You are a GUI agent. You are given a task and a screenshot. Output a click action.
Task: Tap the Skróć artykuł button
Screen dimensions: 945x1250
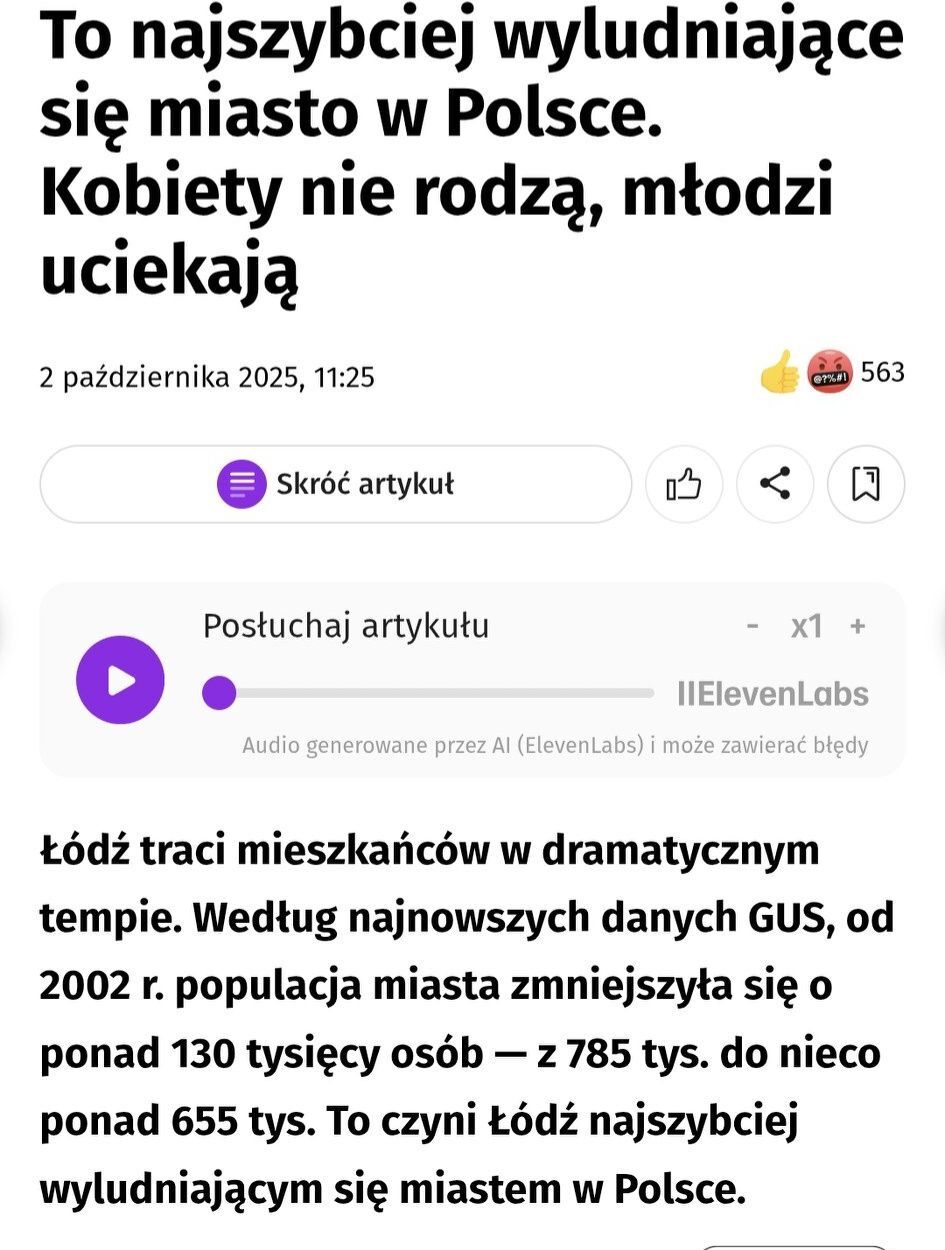[335, 485]
